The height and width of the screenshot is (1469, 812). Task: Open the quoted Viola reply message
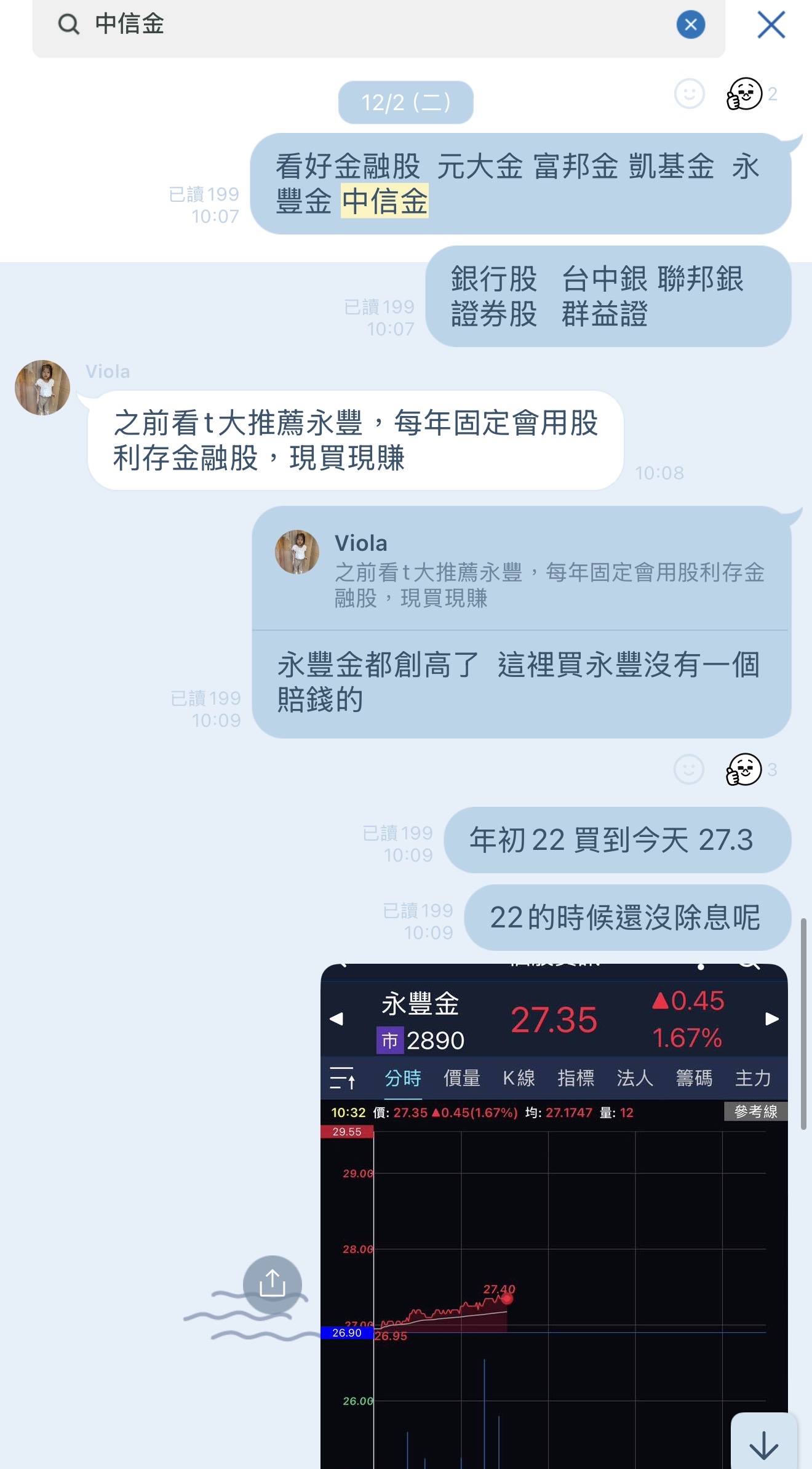pyautogui.click(x=521, y=569)
